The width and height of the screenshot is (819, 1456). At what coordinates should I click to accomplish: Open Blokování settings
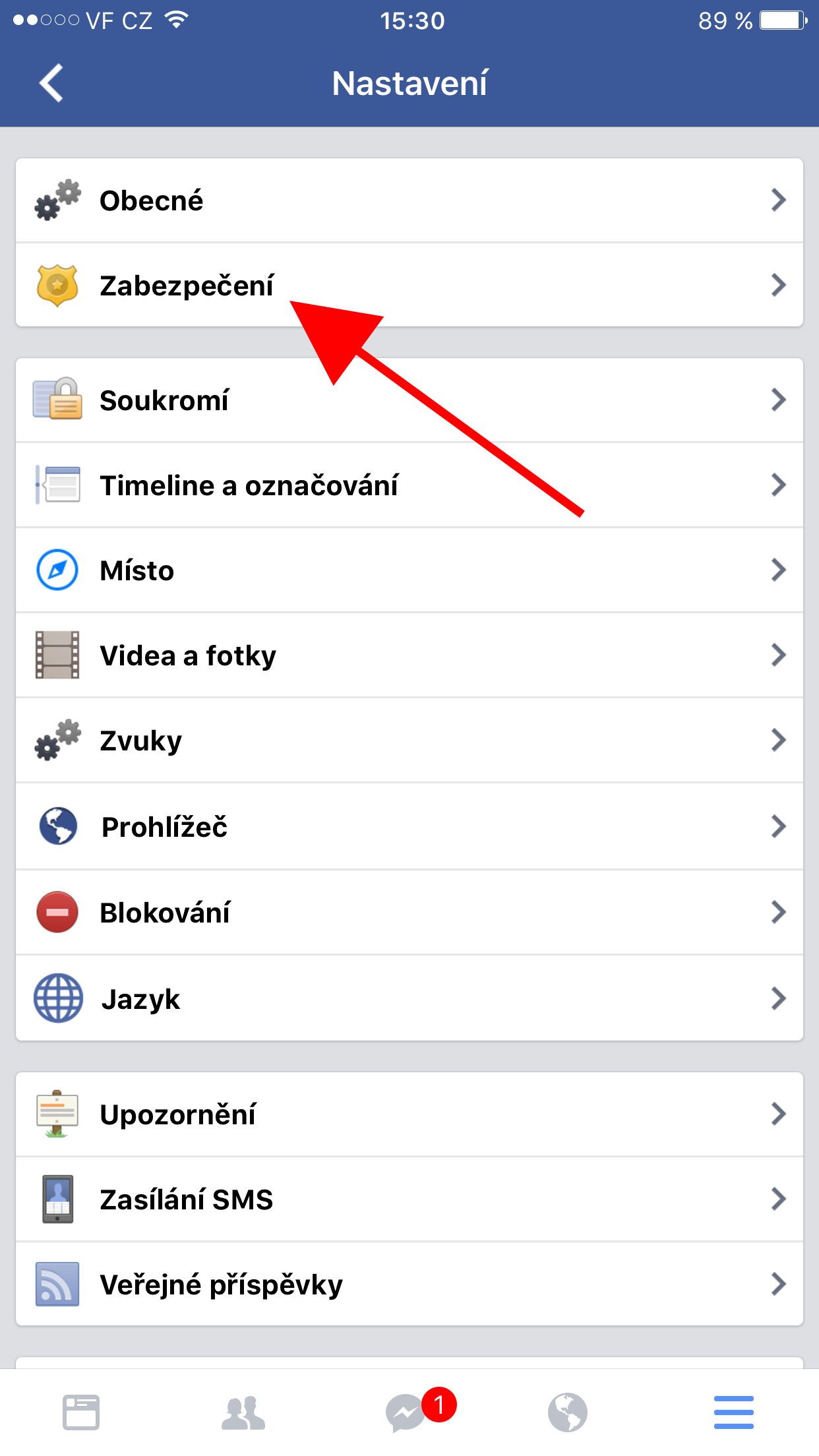coord(409,913)
